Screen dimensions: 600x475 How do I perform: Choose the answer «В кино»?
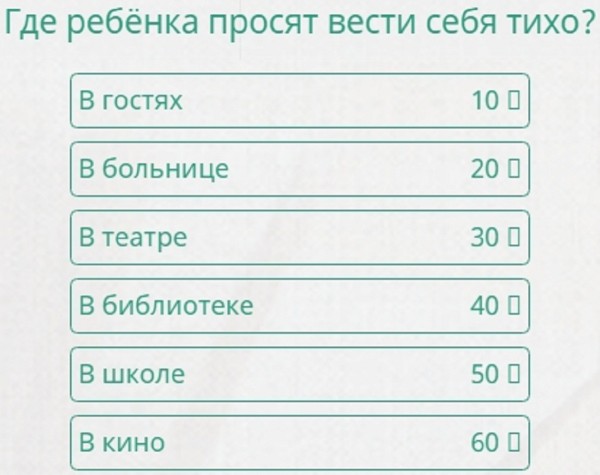tap(299, 442)
